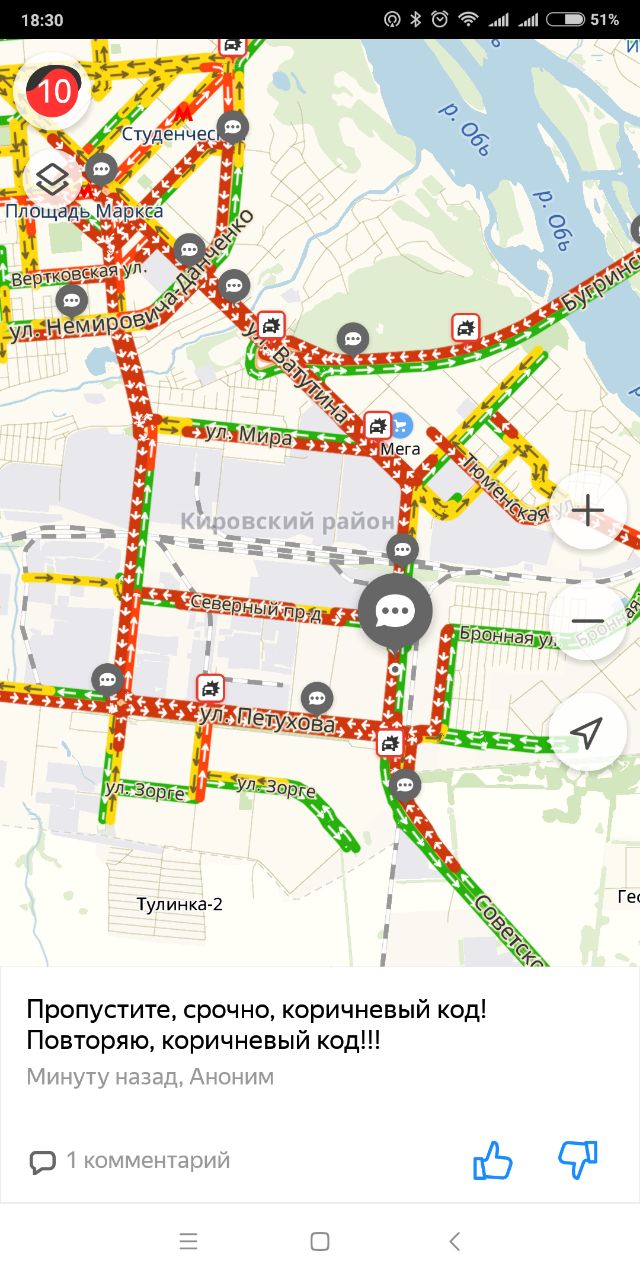Open the comment bubble near Студенческая
Image resolution: width=640 pixels, height=1280 pixels.
coord(232,127)
